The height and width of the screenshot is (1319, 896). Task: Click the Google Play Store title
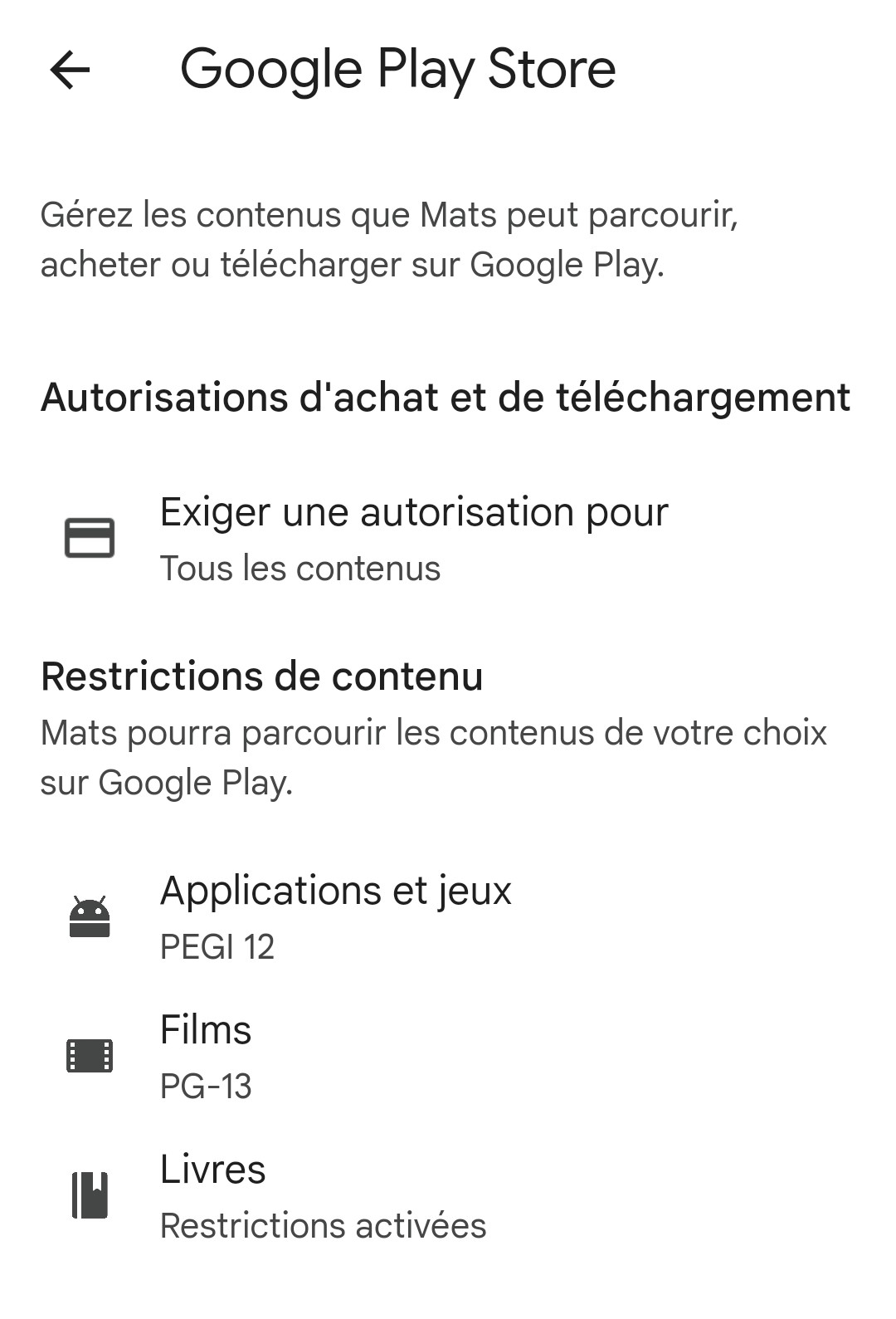(x=398, y=70)
